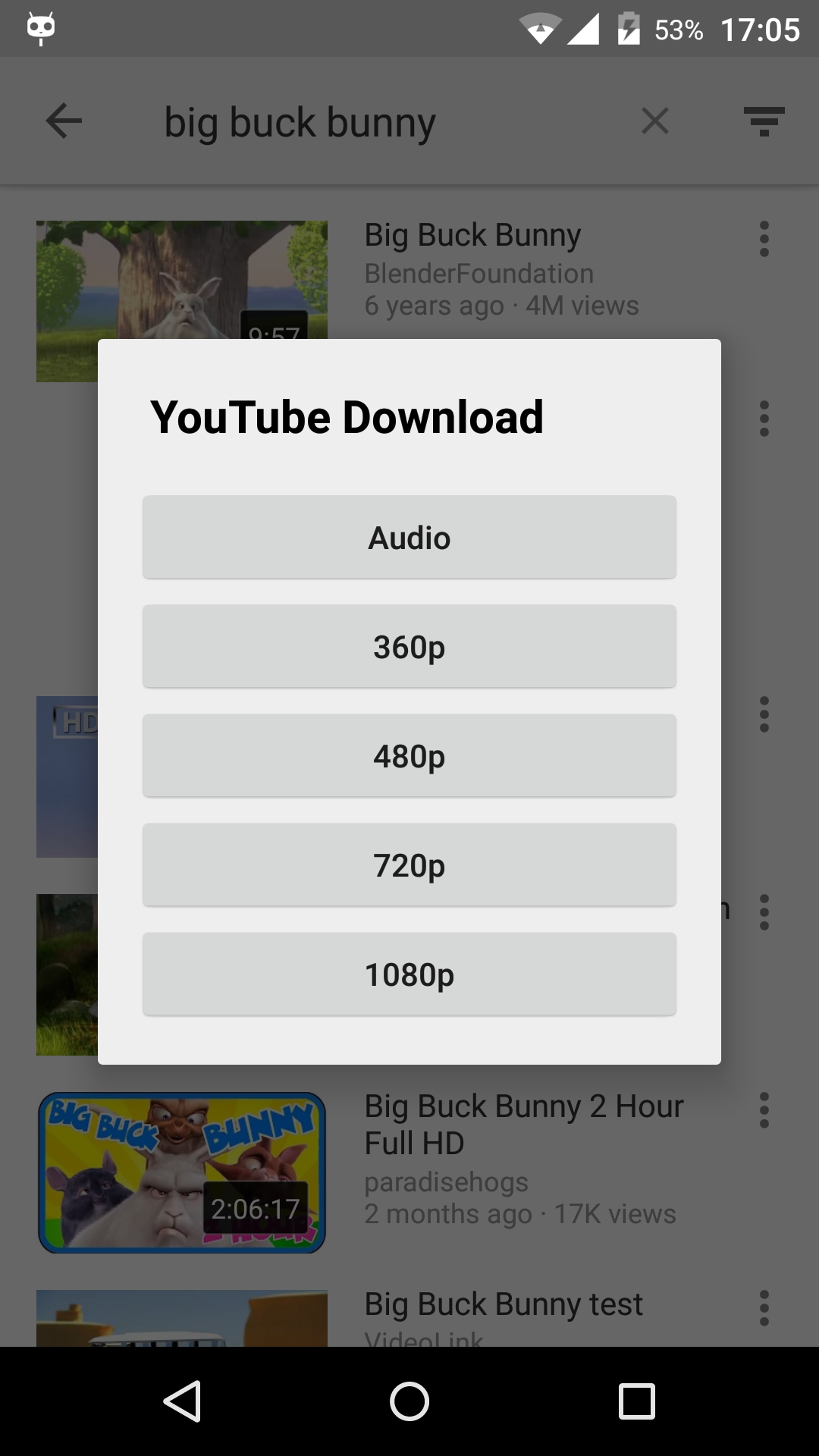819x1456 pixels.
Task: Open overflow menu for Big Buck Bunny video
Action: pos(764,240)
